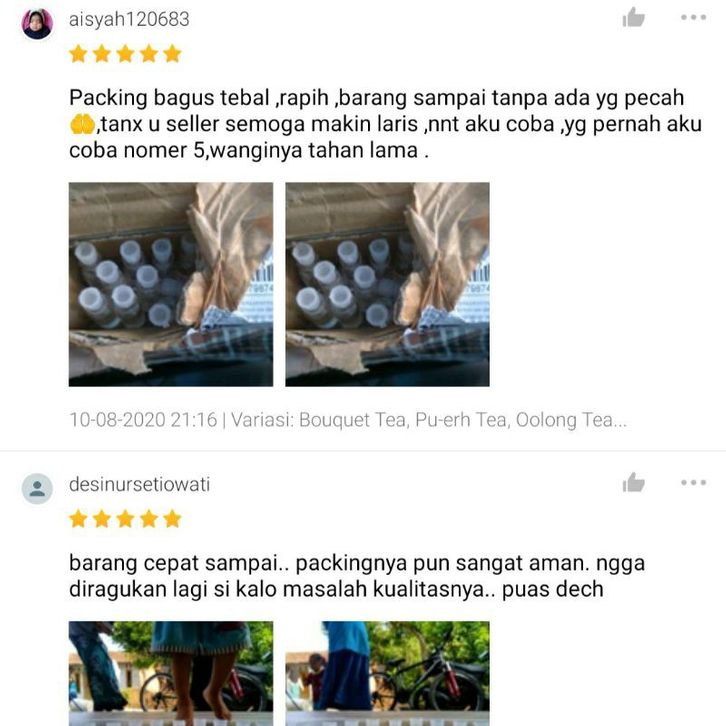This screenshot has width=726, height=726.
Task: Open overflow menu on aisyah120683's review
Action: [693, 17]
